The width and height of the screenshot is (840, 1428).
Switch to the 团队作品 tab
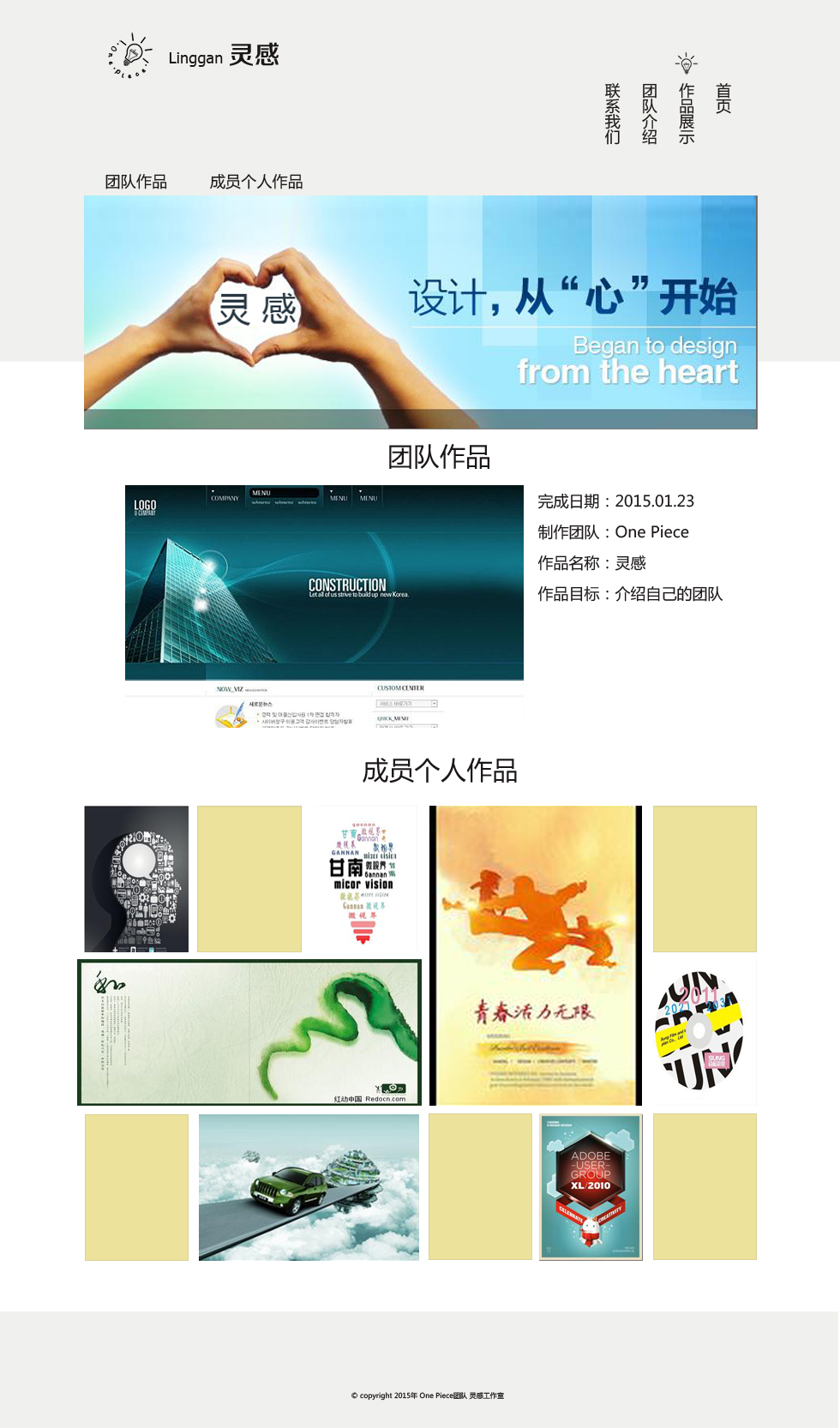(x=136, y=182)
